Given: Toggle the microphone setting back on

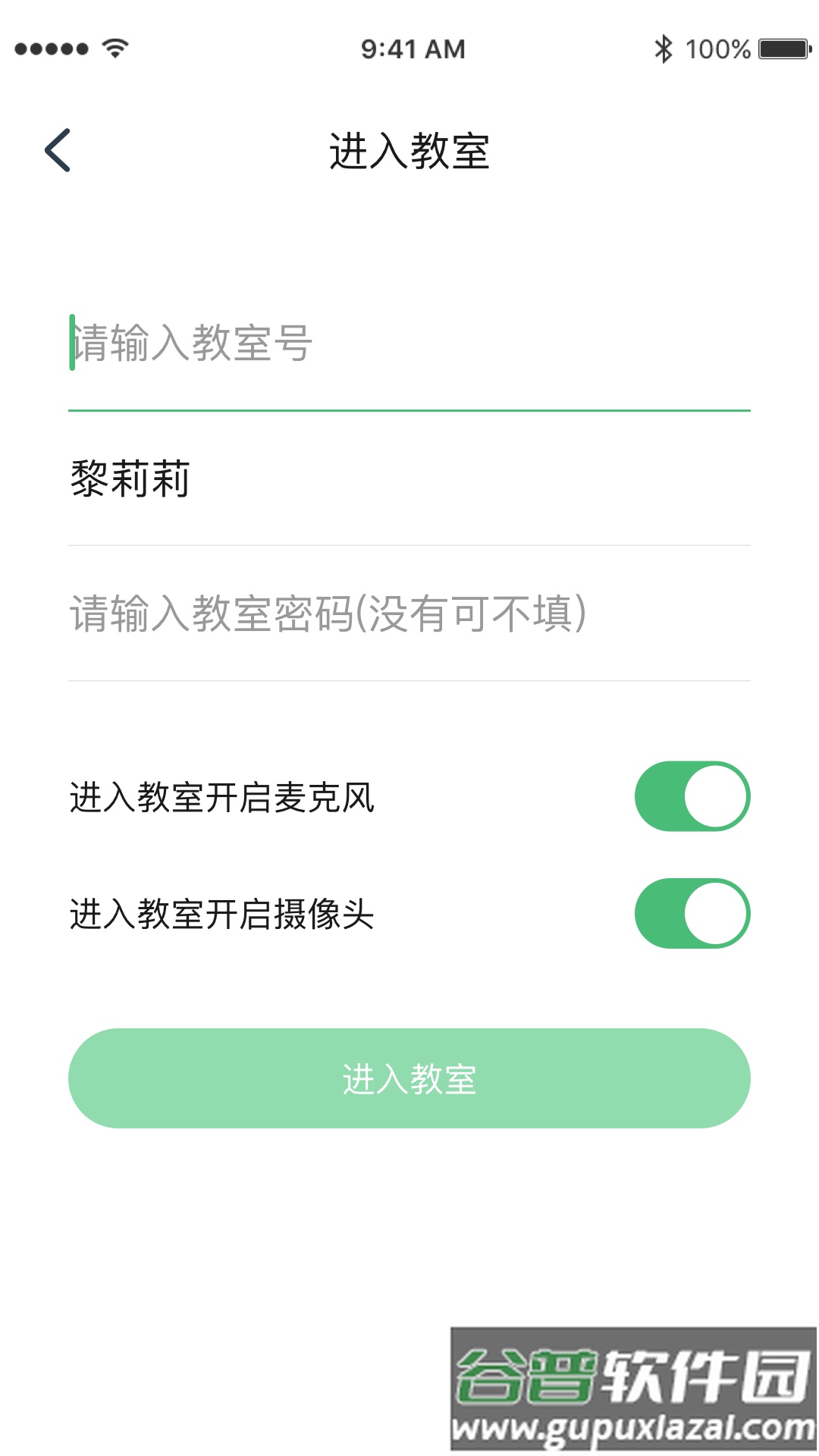Looking at the screenshot, I should click(x=694, y=796).
